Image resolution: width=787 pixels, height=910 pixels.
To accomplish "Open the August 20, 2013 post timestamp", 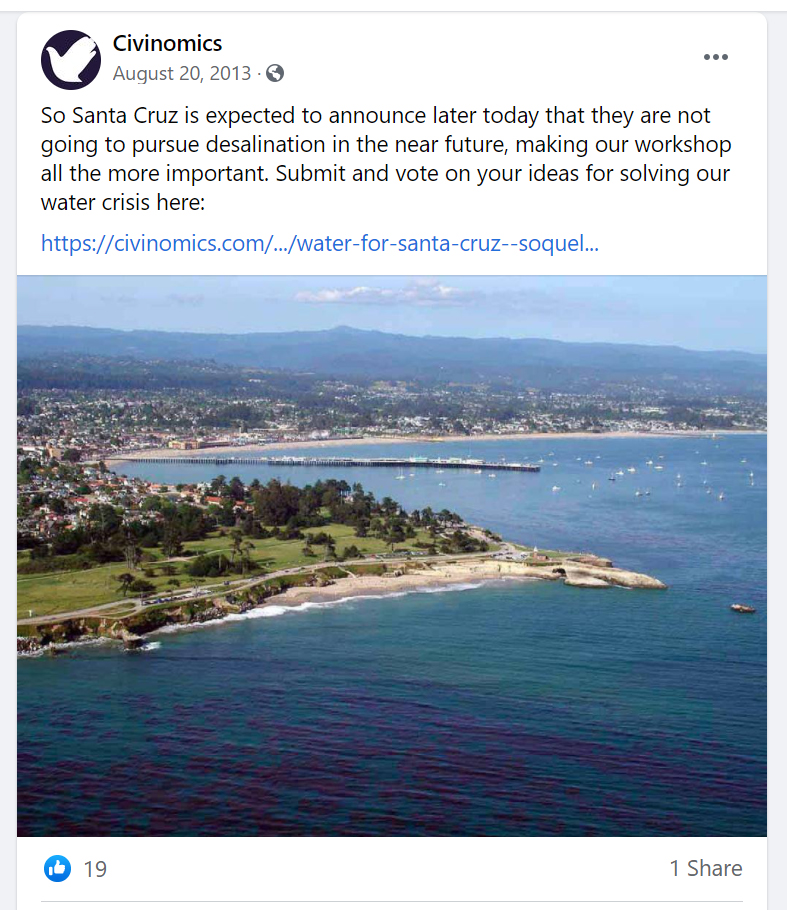I will tap(182, 74).
